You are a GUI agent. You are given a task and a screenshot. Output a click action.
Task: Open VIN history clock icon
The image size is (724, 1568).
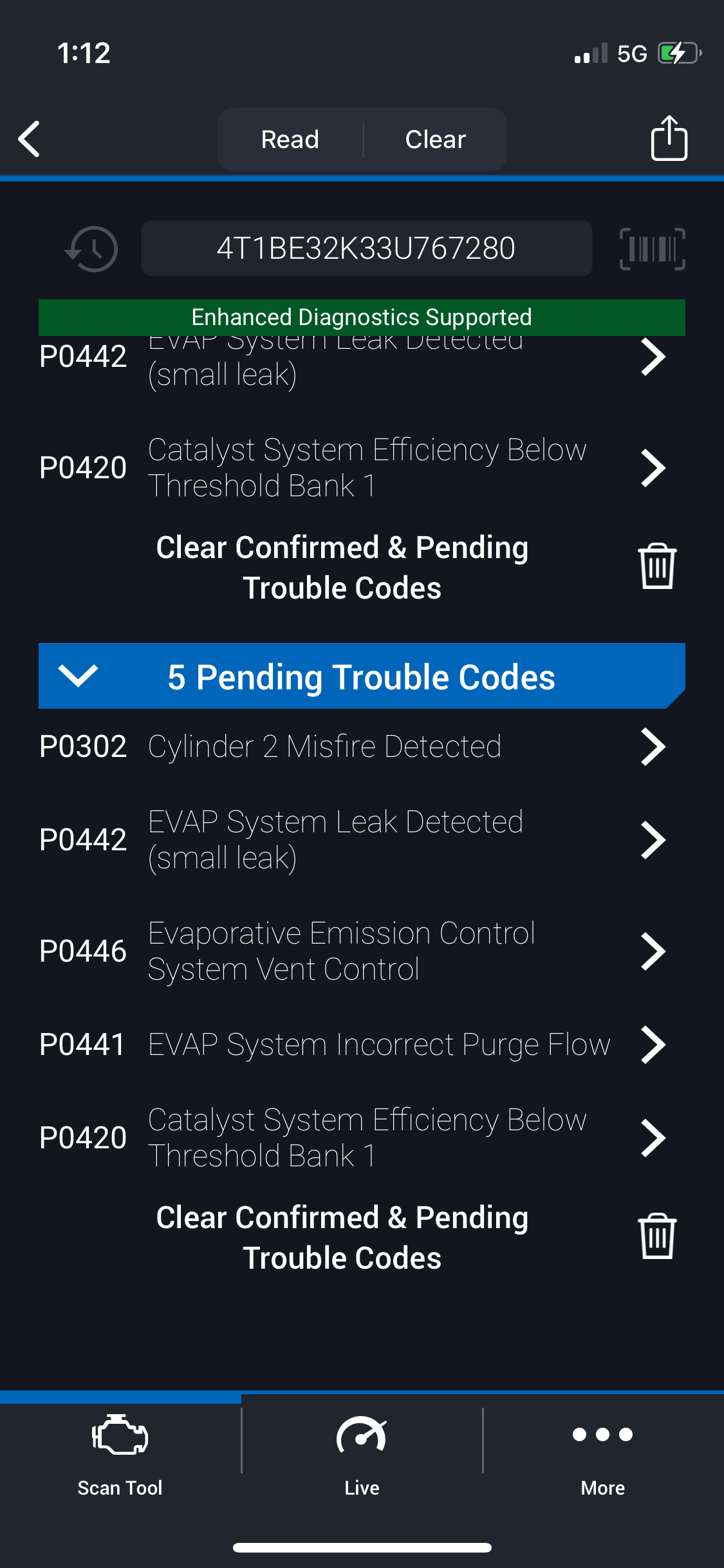click(x=92, y=248)
